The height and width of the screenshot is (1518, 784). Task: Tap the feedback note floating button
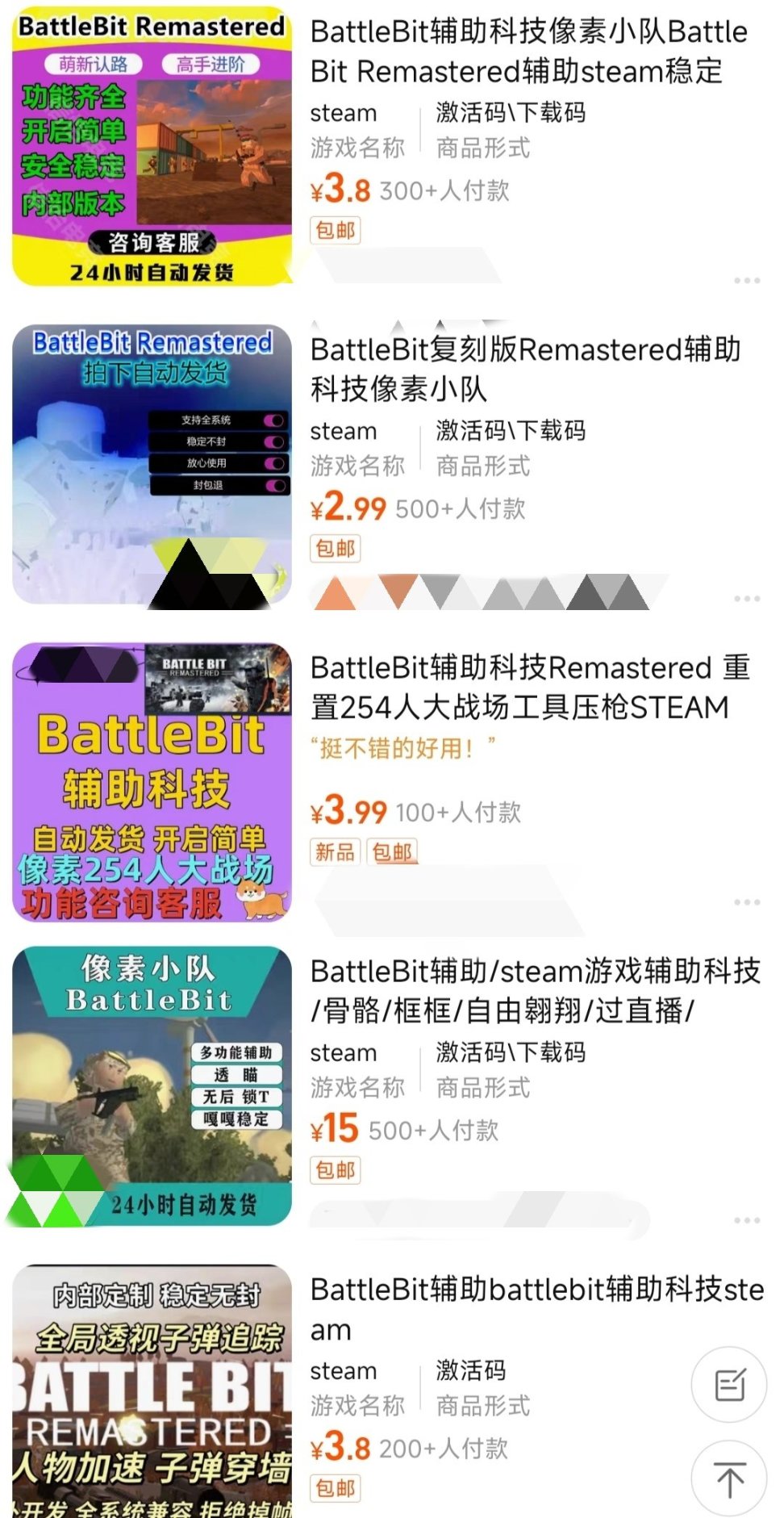729,1385
